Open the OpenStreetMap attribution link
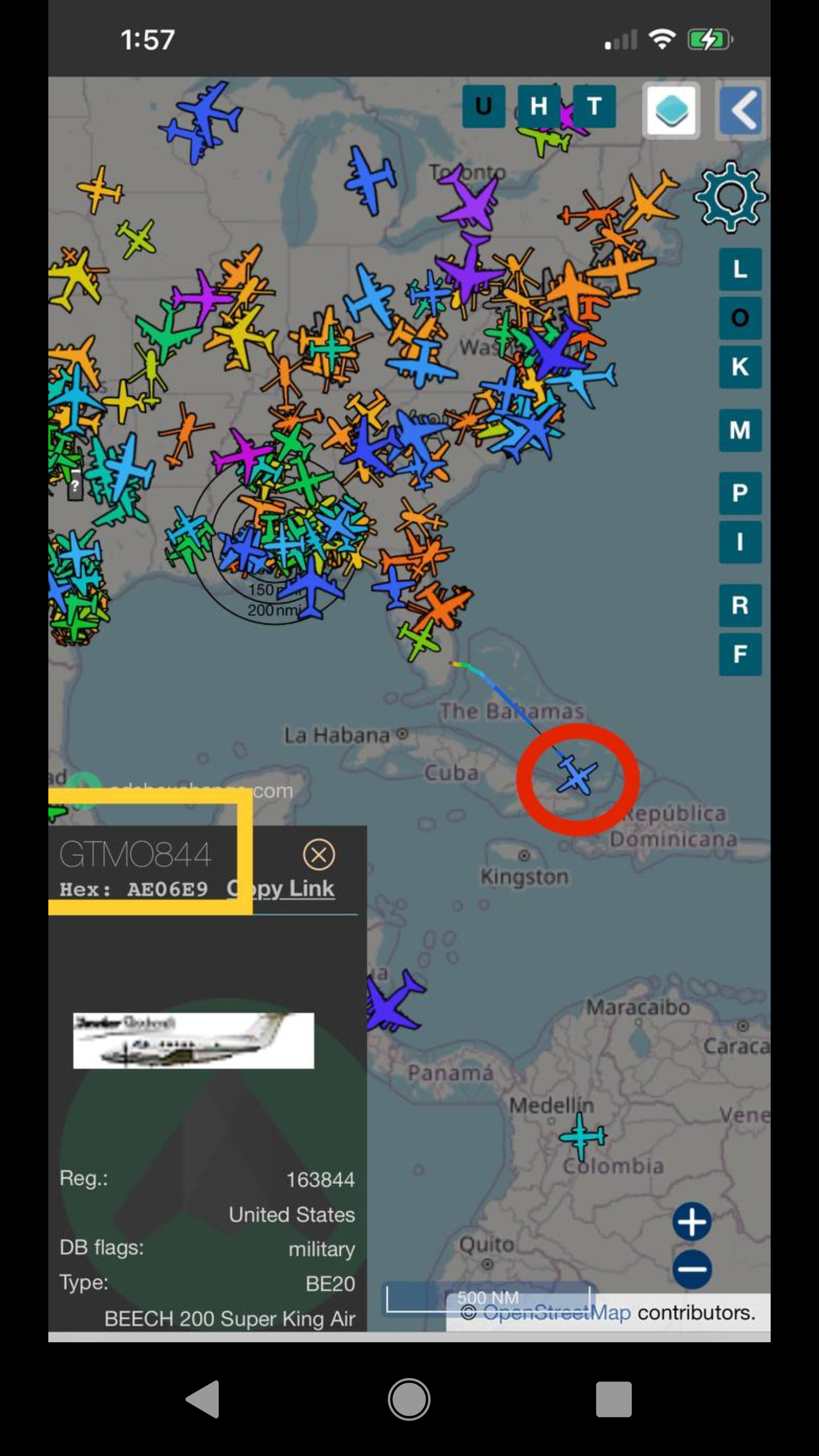 point(556,1313)
